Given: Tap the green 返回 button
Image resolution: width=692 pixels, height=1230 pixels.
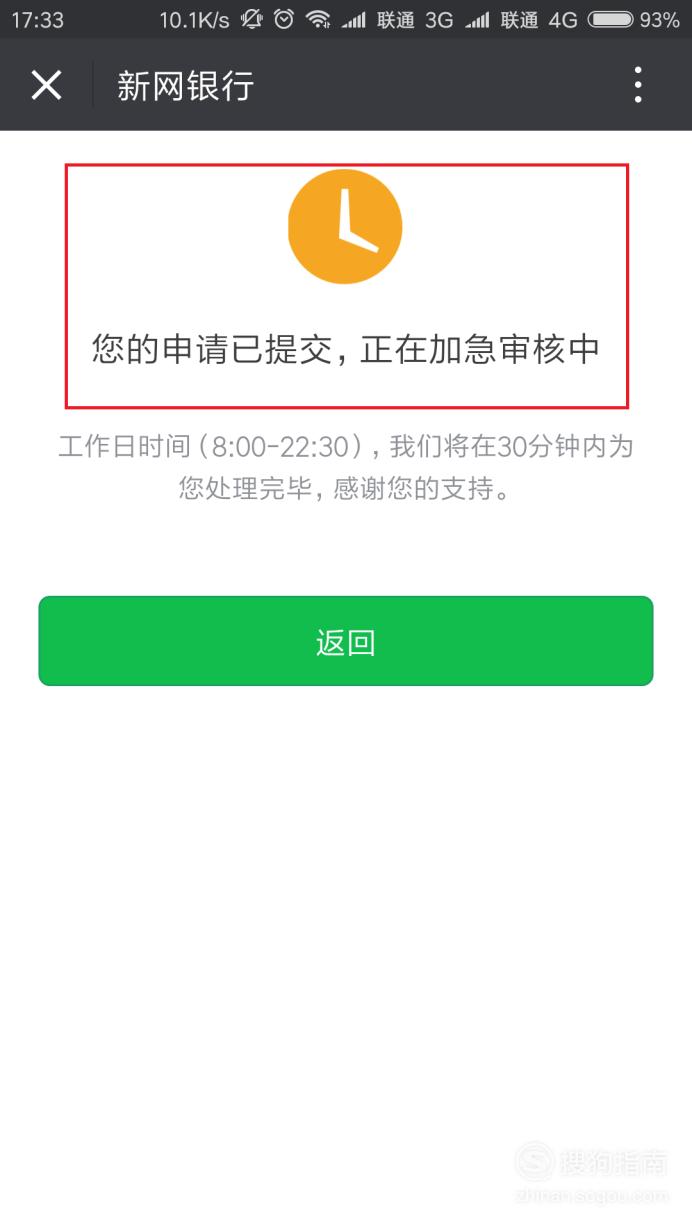Looking at the screenshot, I should pyautogui.click(x=346, y=641).
